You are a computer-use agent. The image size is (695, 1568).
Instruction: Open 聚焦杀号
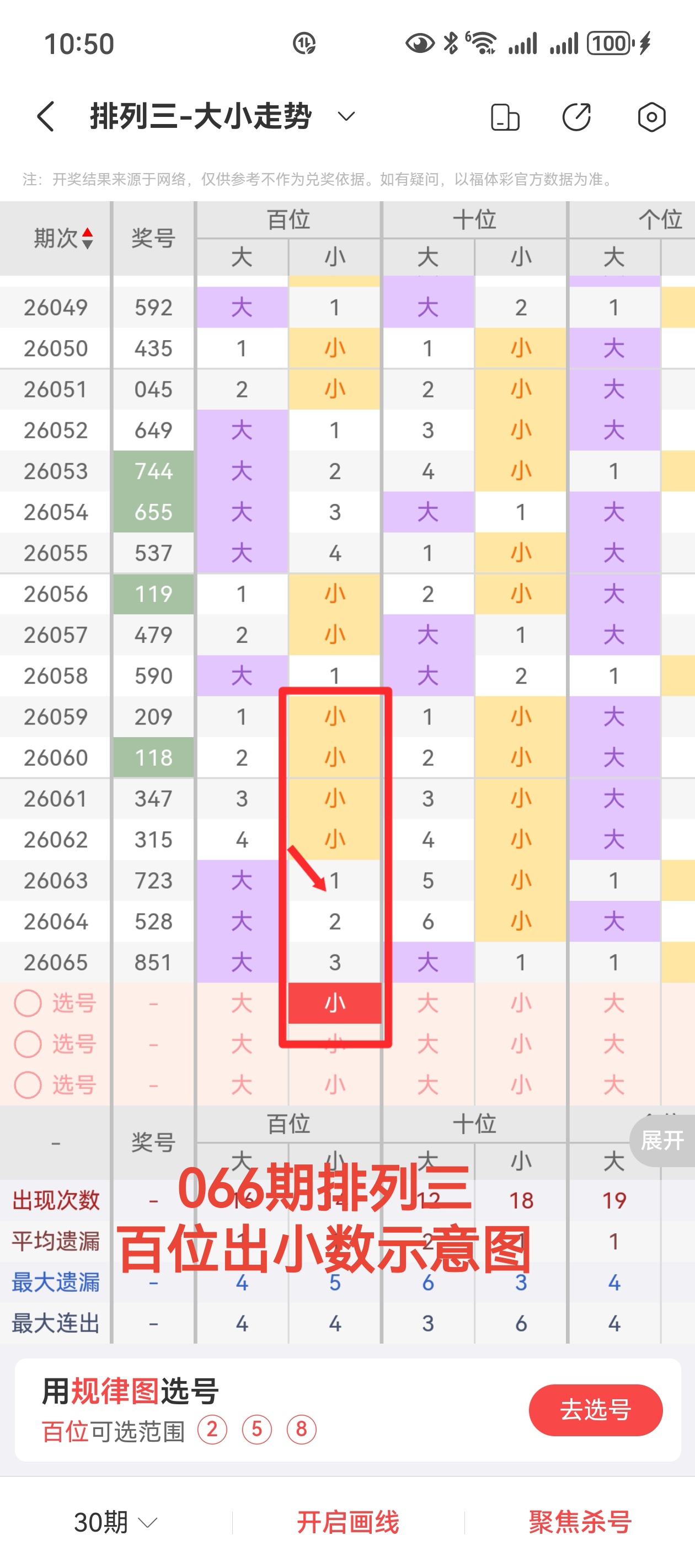[x=580, y=1522]
